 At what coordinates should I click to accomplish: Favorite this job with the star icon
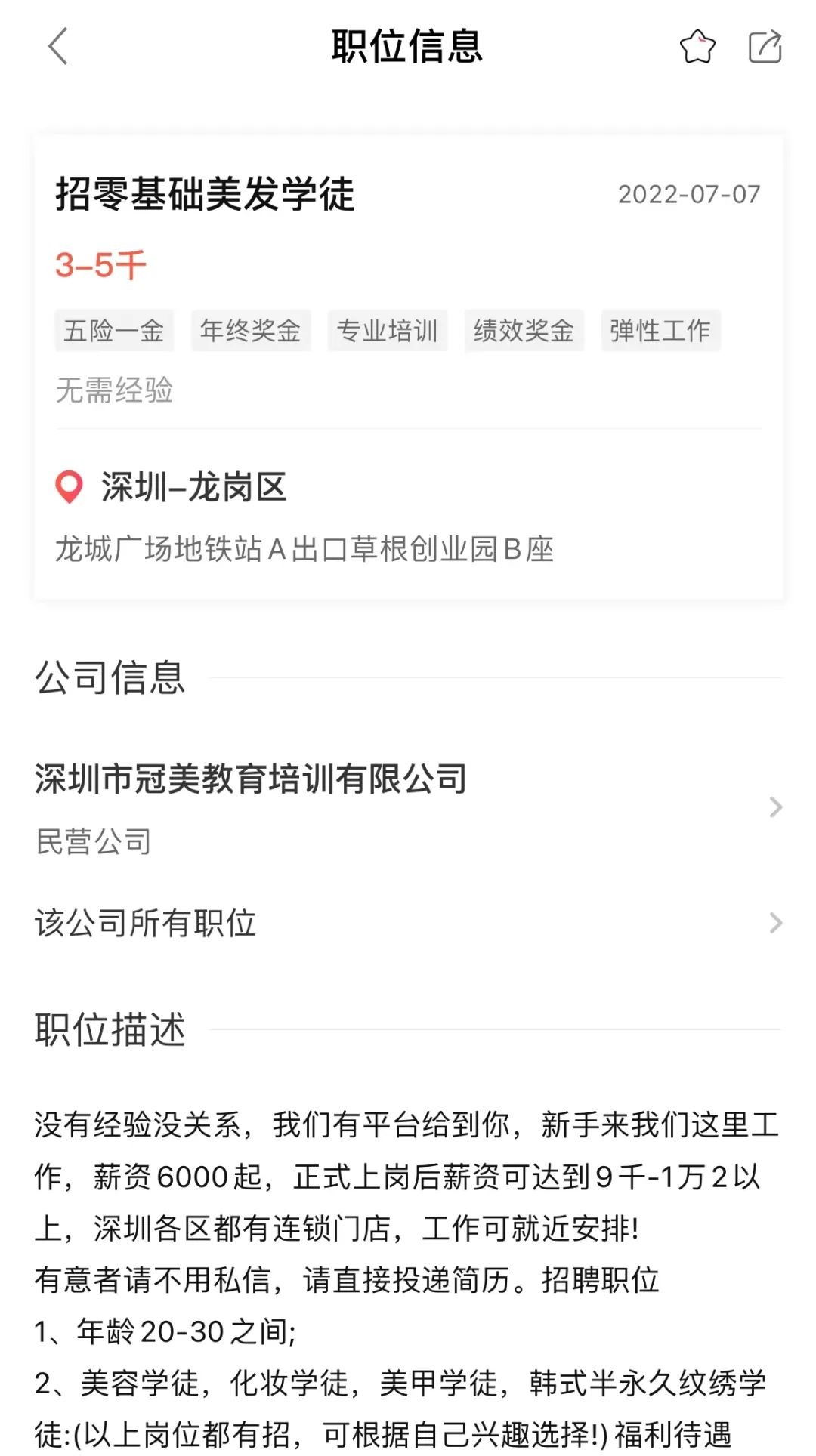(x=697, y=47)
